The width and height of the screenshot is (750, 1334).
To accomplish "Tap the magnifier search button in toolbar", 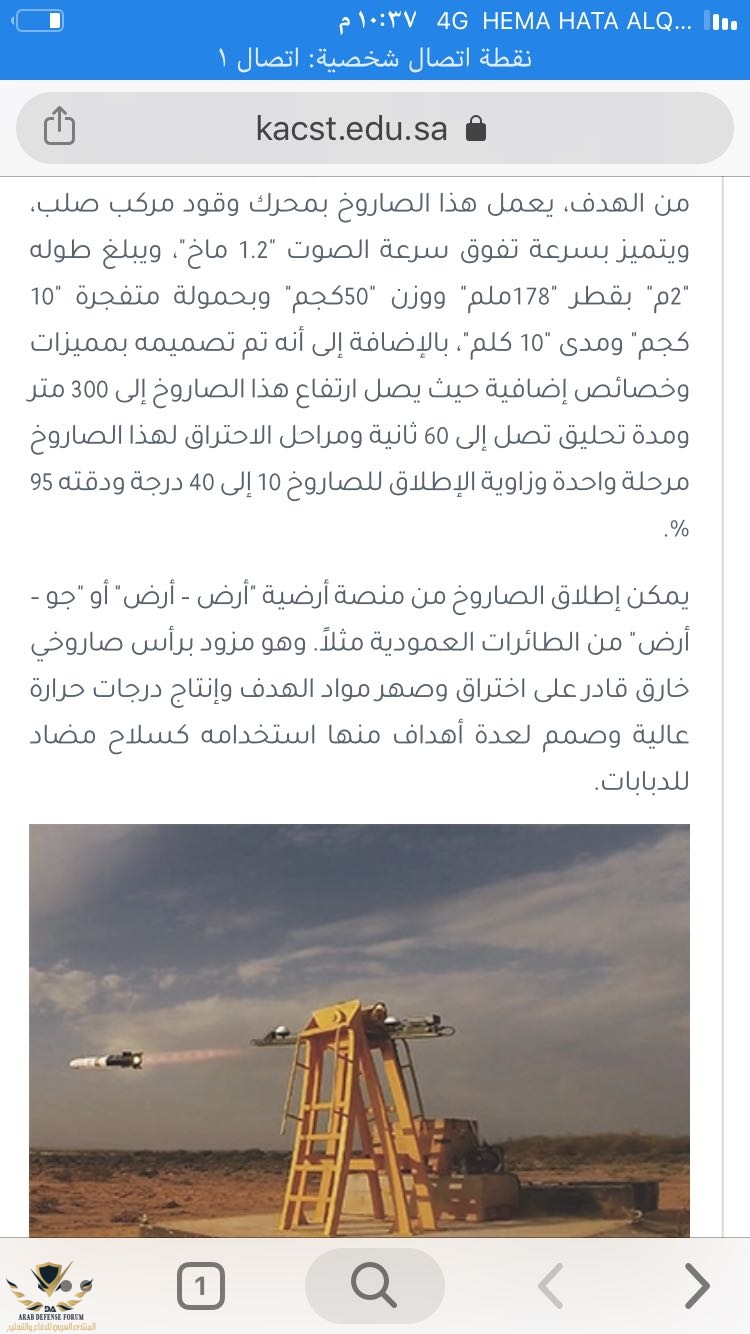I will pyautogui.click(x=374, y=1286).
